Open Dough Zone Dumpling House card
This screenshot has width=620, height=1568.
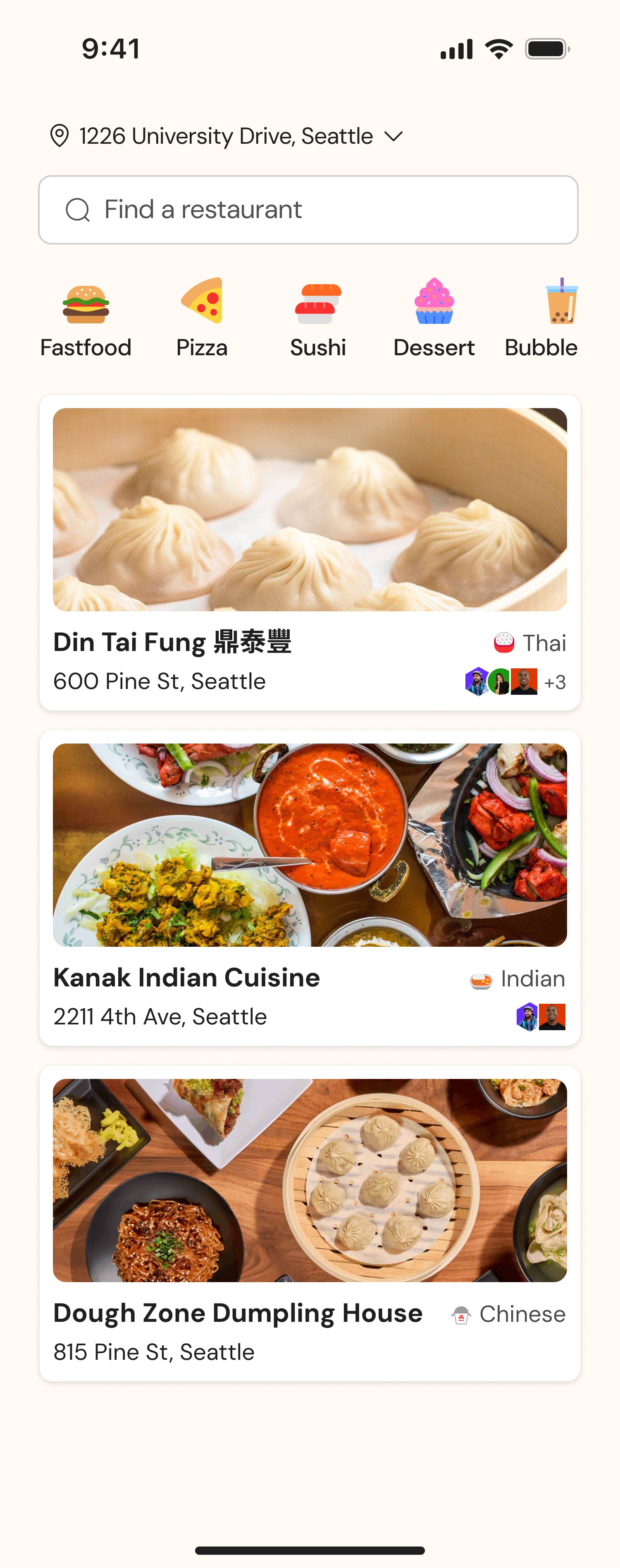coord(310,1222)
